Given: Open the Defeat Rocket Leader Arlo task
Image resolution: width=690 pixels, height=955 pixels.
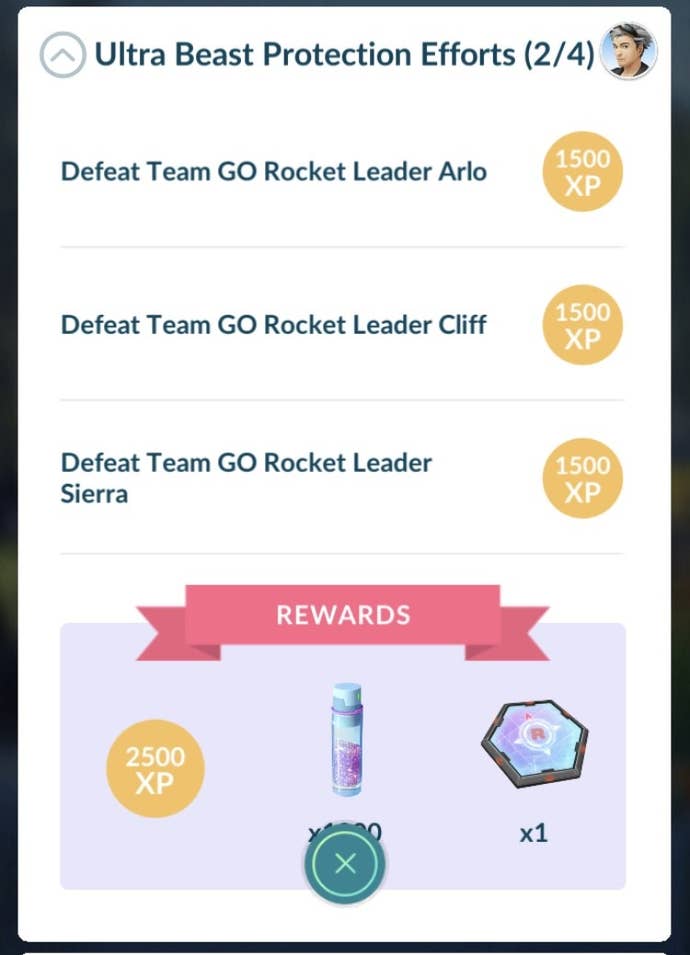Looking at the screenshot, I should click(x=273, y=172).
